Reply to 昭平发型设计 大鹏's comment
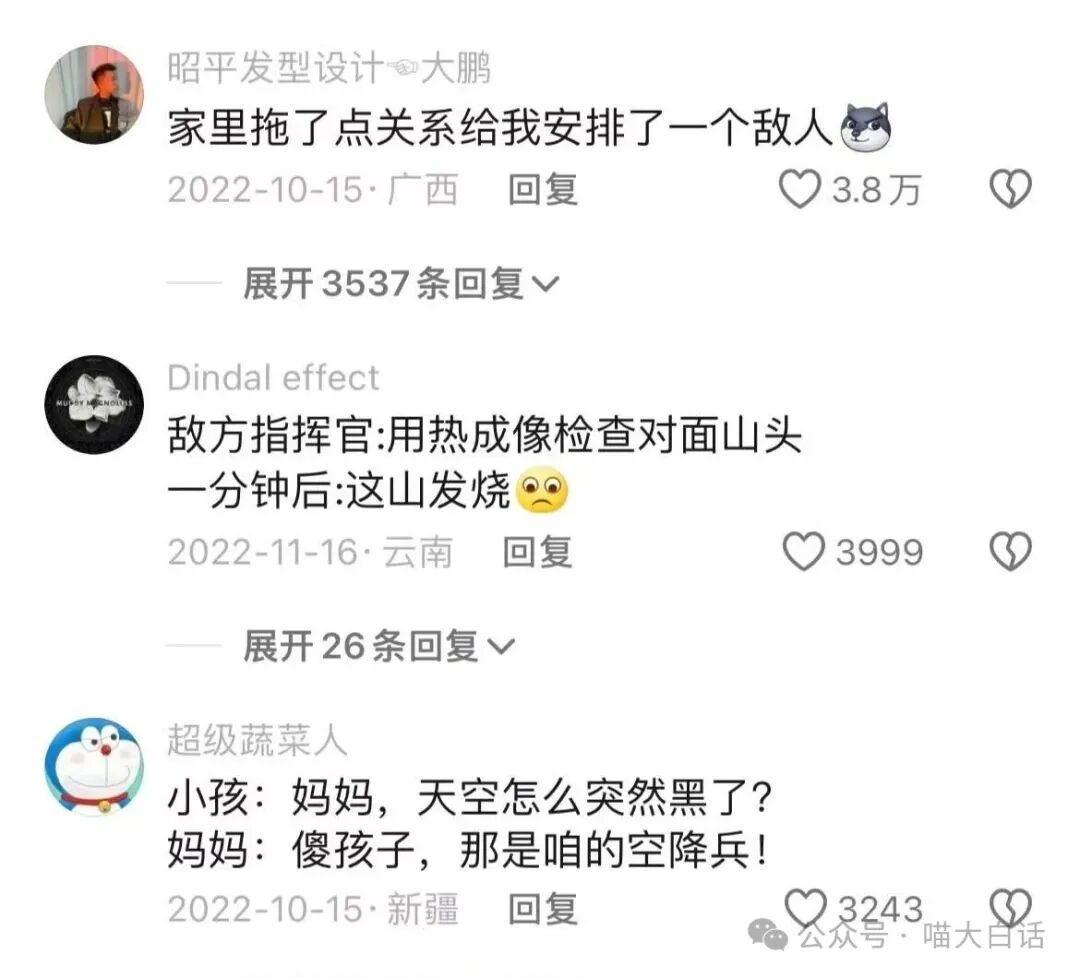 [x=543, y=190]
